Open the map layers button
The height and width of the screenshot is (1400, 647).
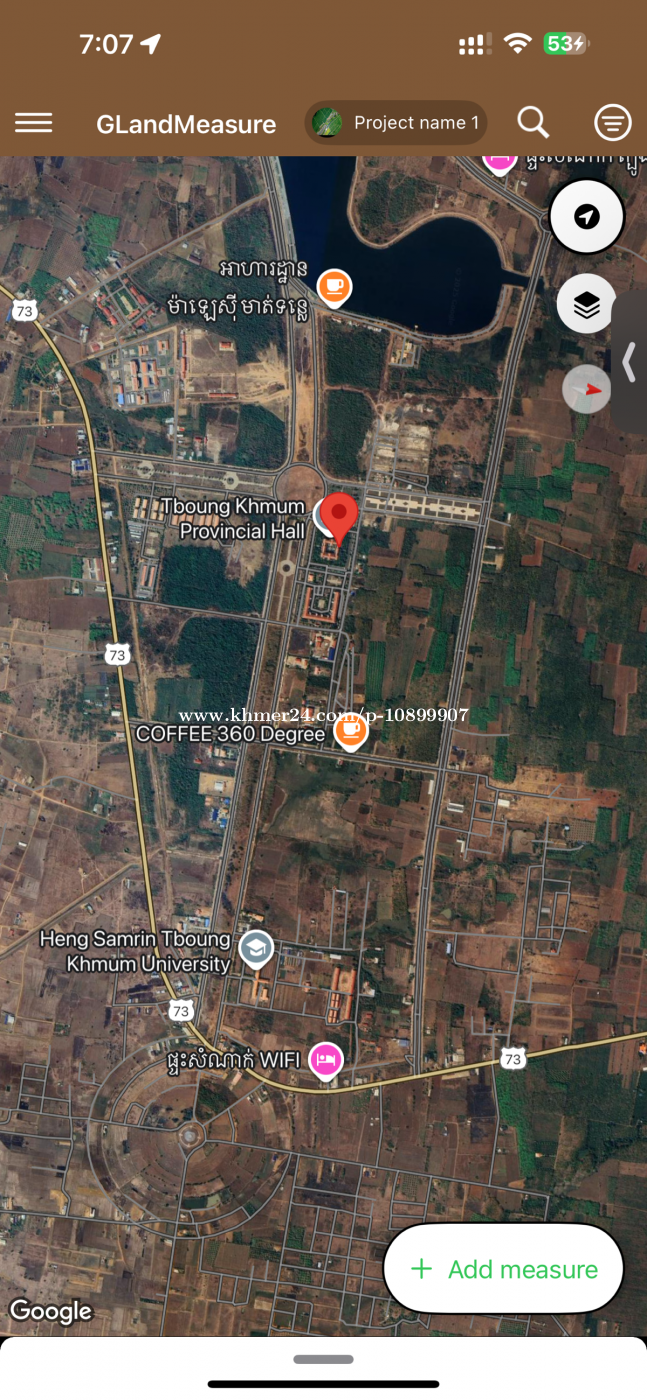pos(587,304)
